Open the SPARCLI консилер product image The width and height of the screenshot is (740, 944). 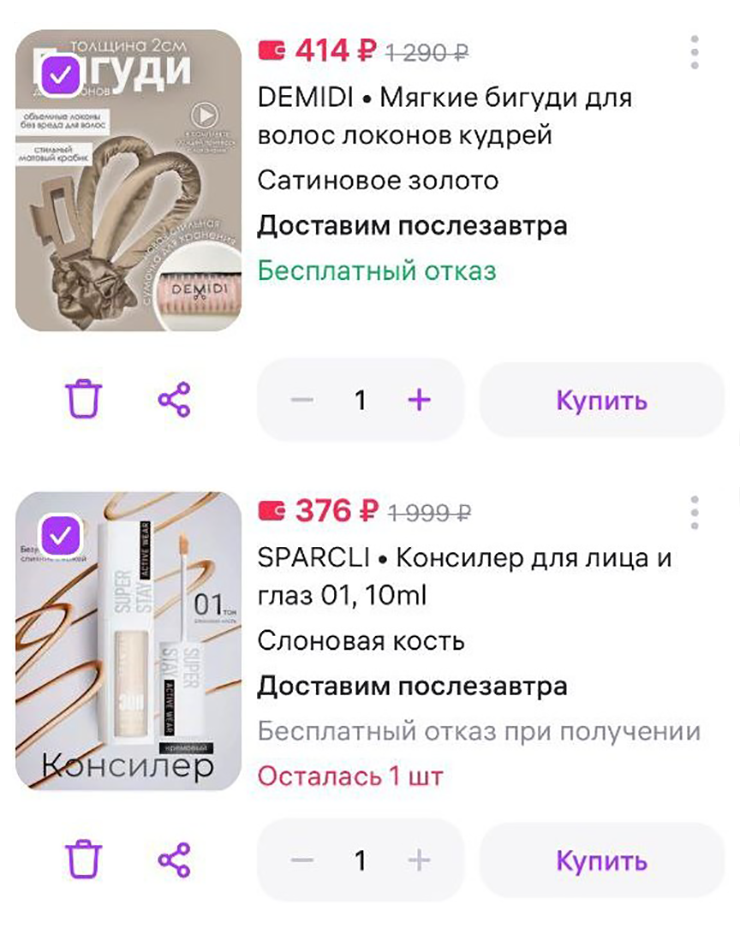point(129,660)
